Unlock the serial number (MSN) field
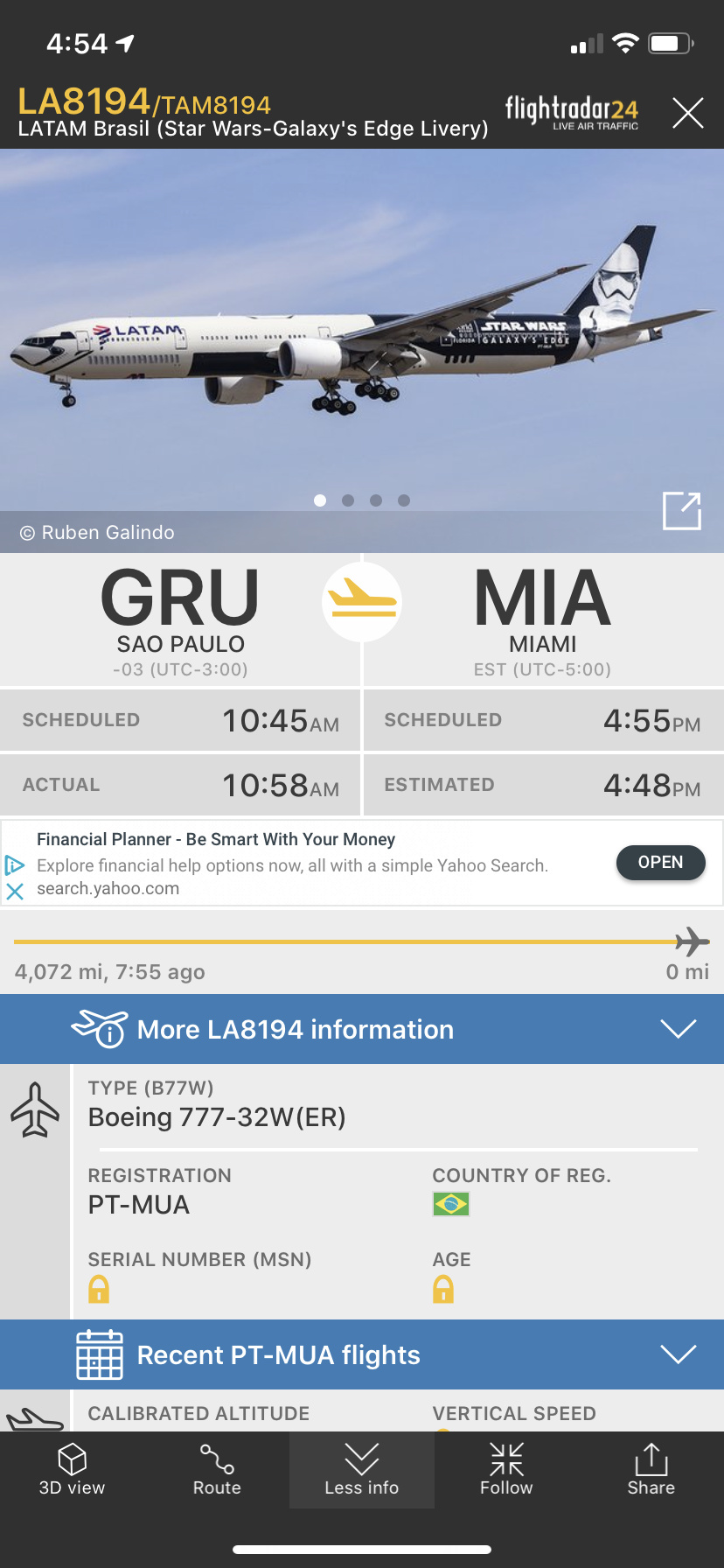The image size is (724, 1568). click(99, 1289)
